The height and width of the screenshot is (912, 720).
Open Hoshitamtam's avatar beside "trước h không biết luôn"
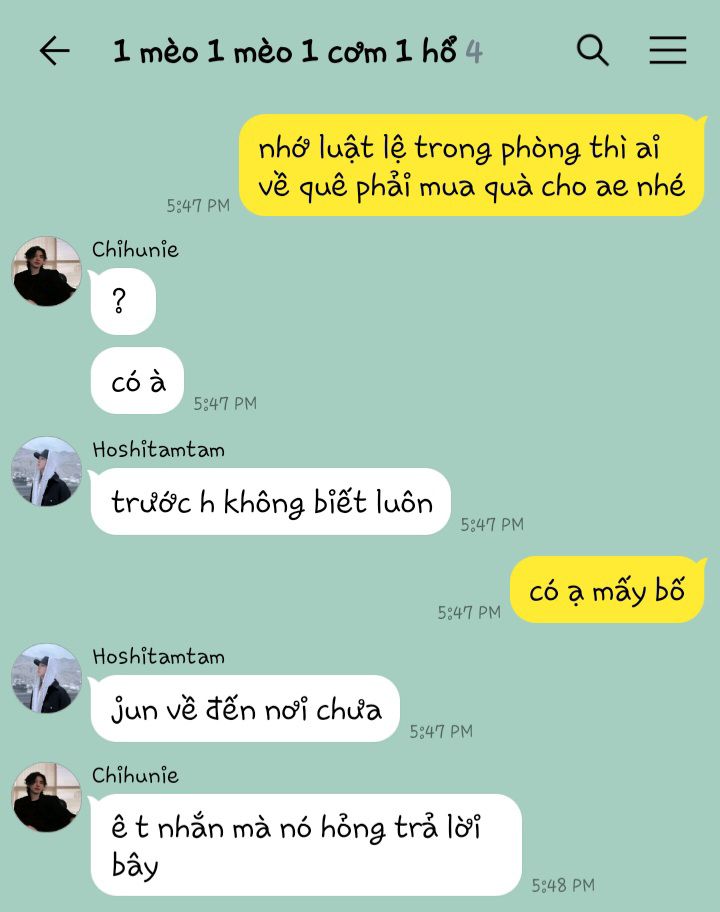click(46, 471)
